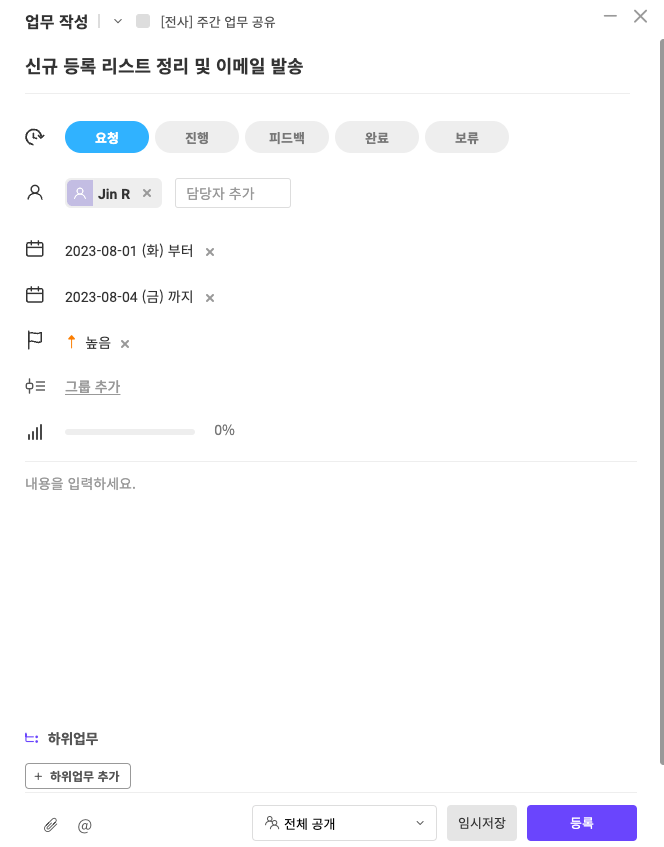This screenshot has height=847, width=664.
Task: Attach a file with the paperclip
Action: pyautogui.click(x=50, y=825)
